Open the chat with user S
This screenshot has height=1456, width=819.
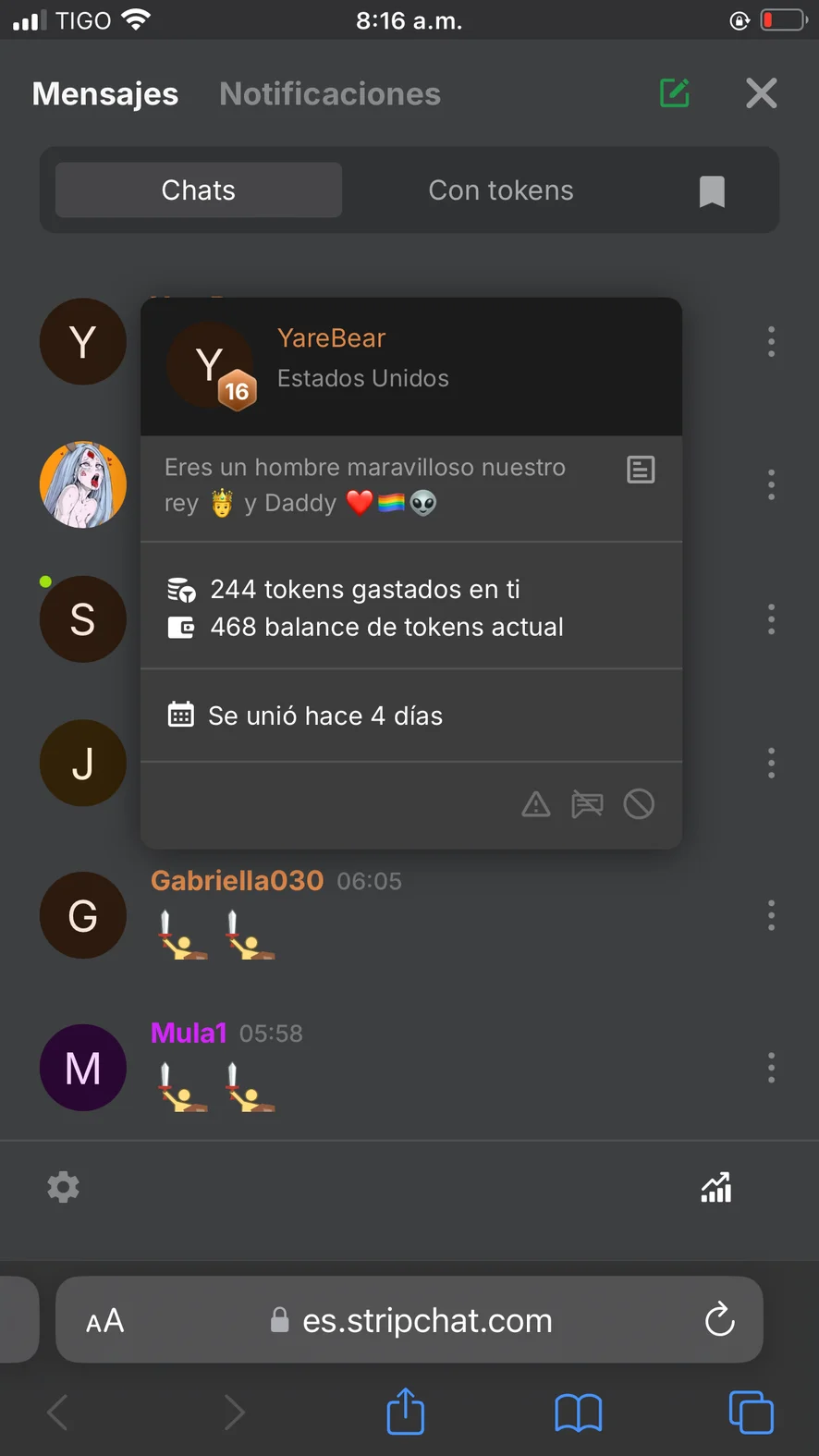coord(83,619)
